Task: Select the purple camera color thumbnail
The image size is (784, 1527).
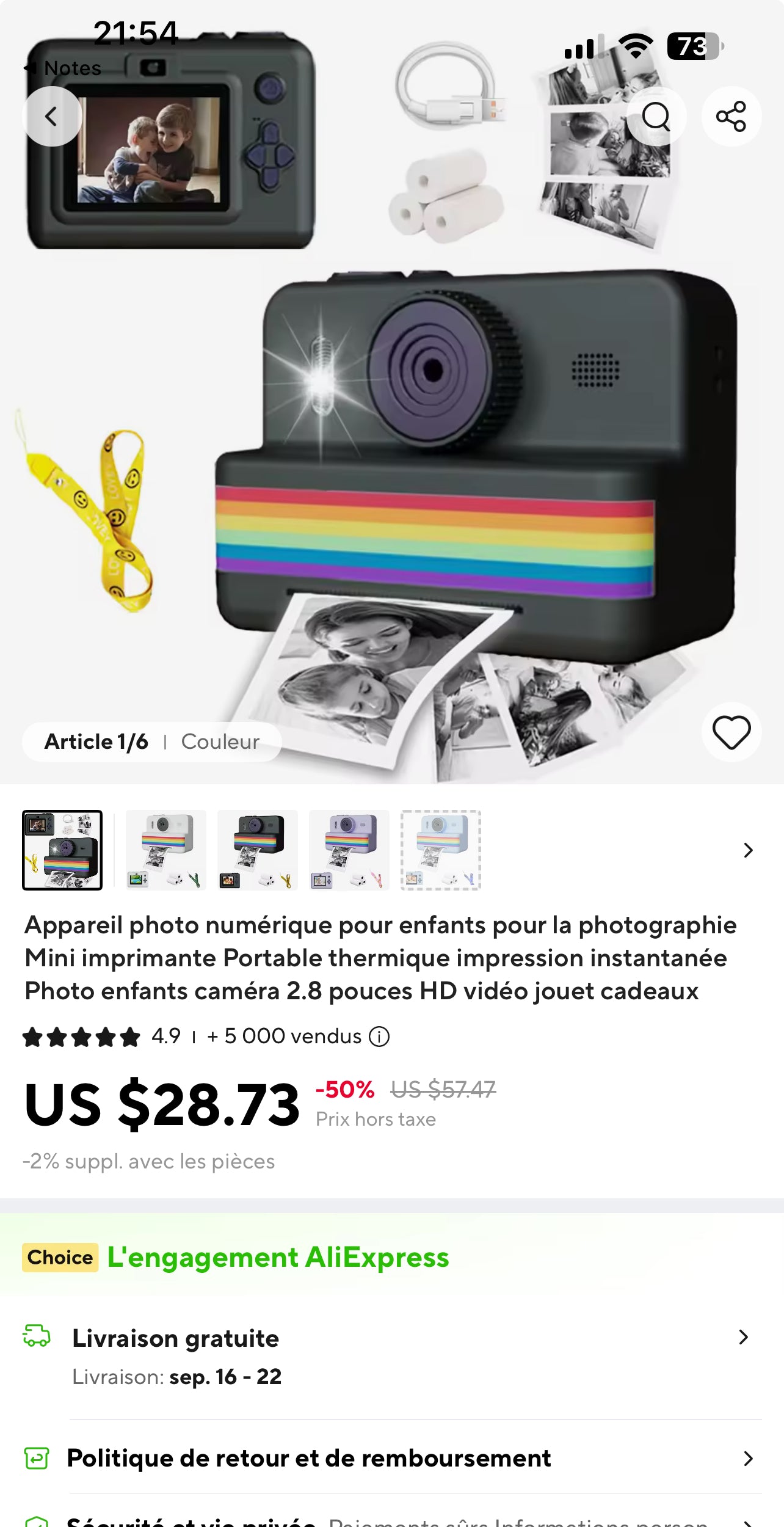Action: 349,850
